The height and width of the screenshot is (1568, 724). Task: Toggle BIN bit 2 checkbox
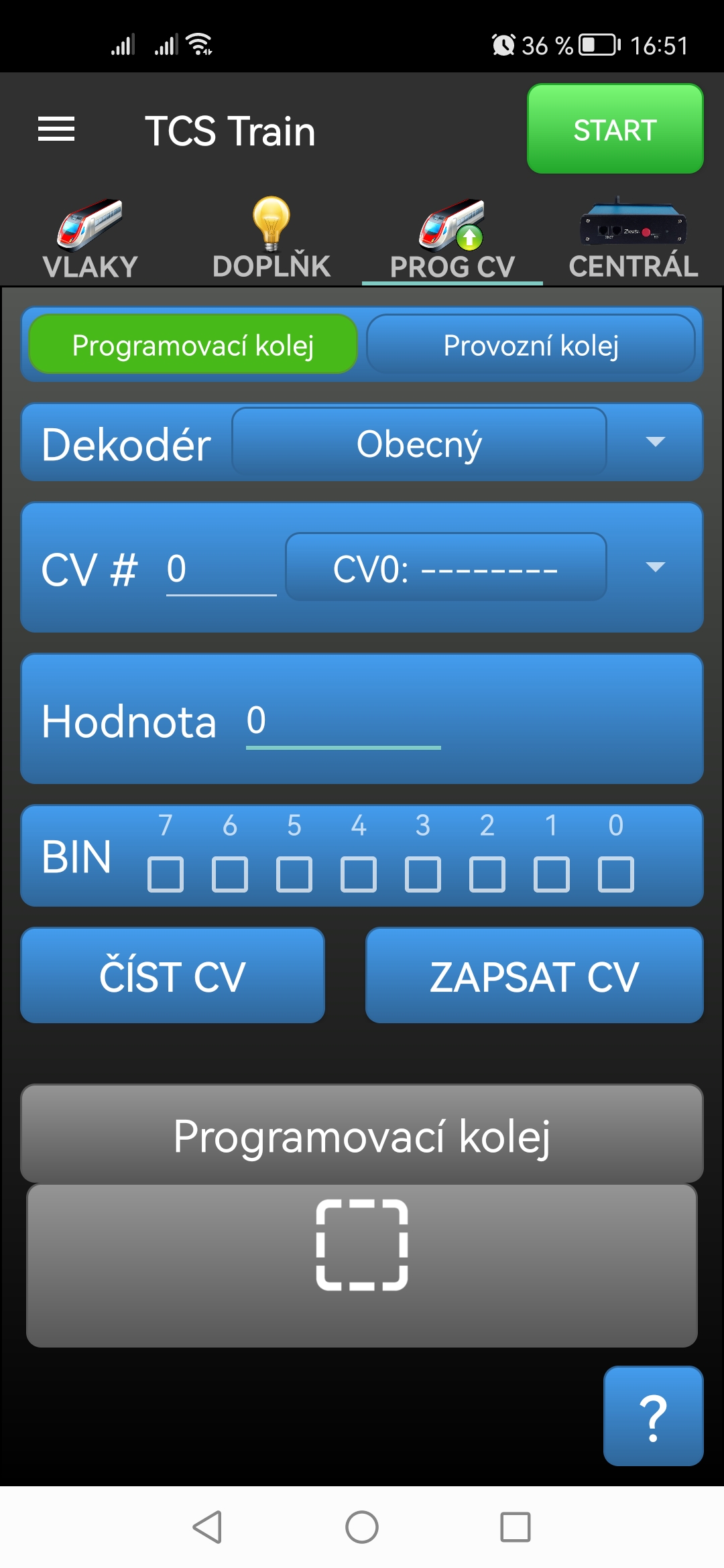pyautogui.click(x=487, y=874)
